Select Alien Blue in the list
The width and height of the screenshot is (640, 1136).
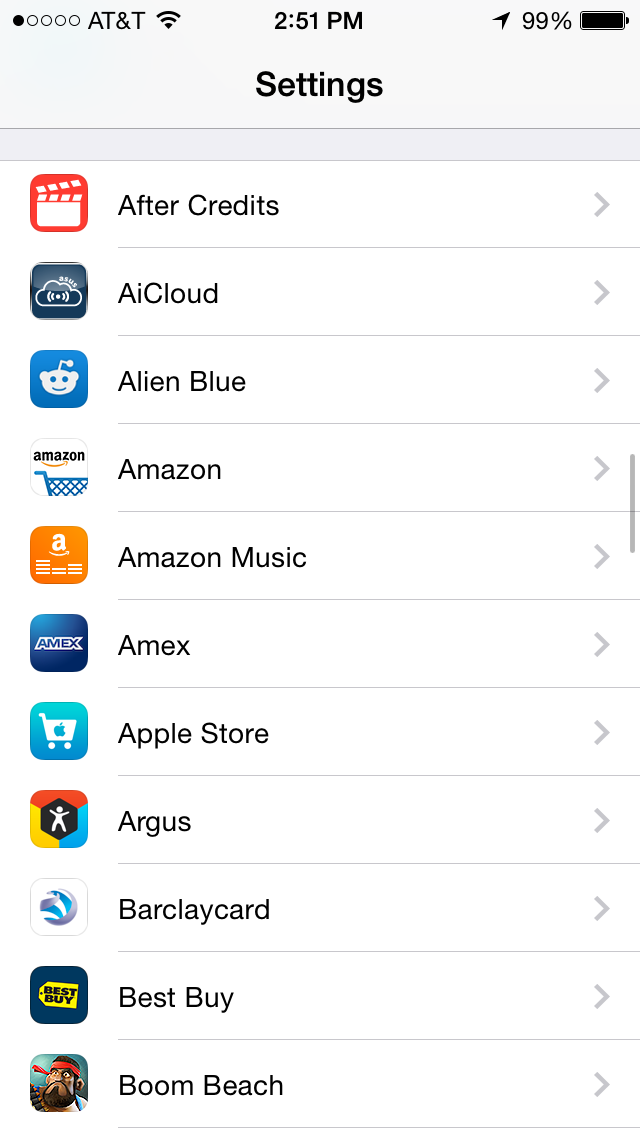click(x=320, y=380)
